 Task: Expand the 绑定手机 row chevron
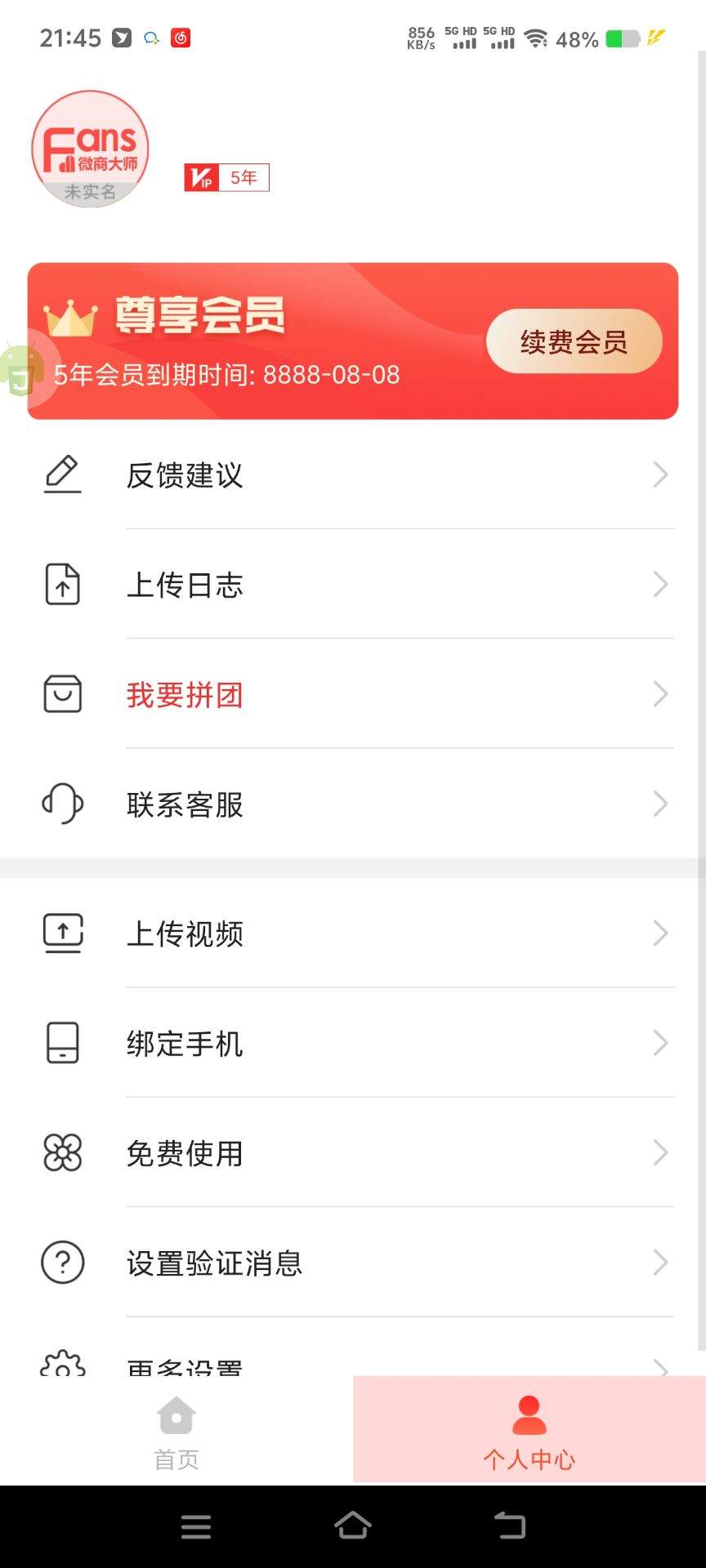pos(661,1042)
